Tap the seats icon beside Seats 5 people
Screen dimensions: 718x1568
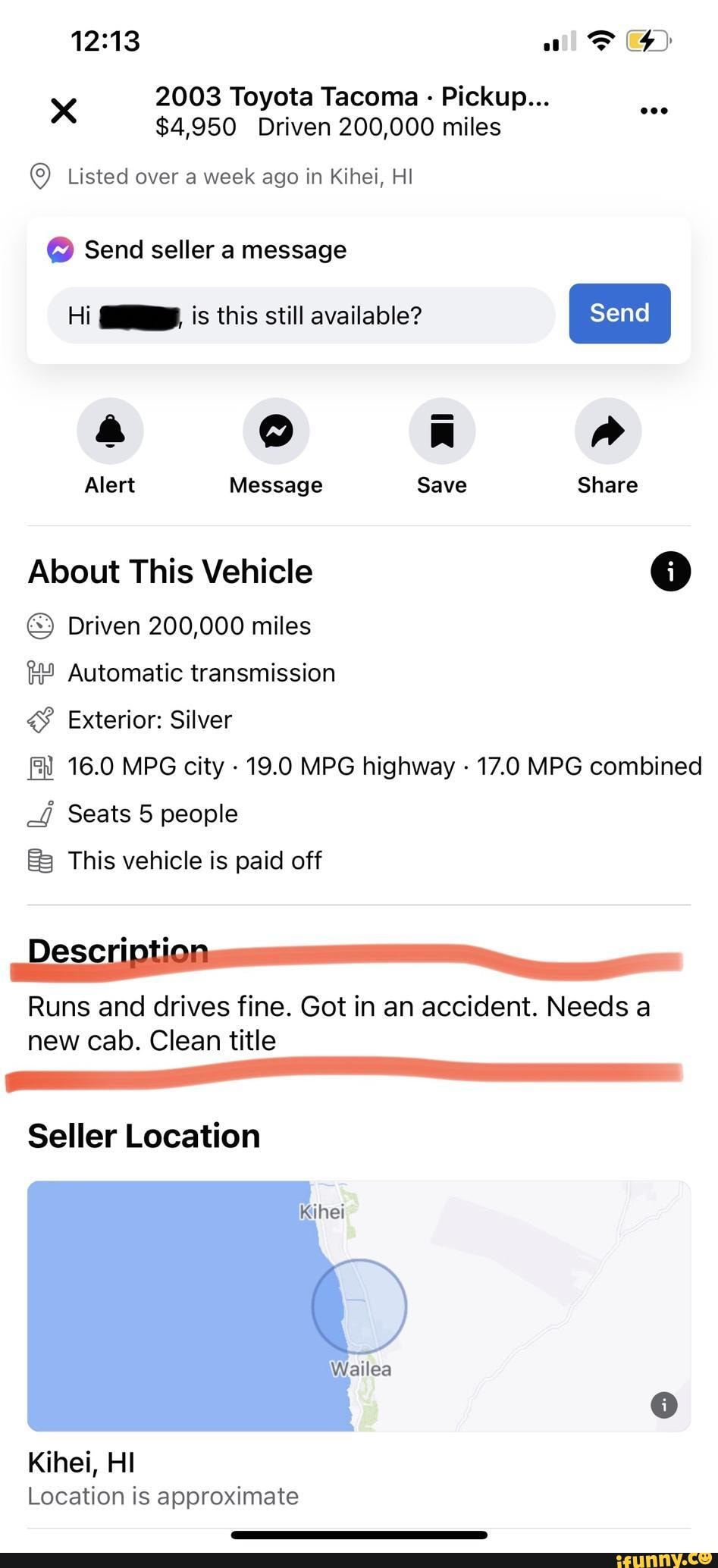[x=42, y=813]
